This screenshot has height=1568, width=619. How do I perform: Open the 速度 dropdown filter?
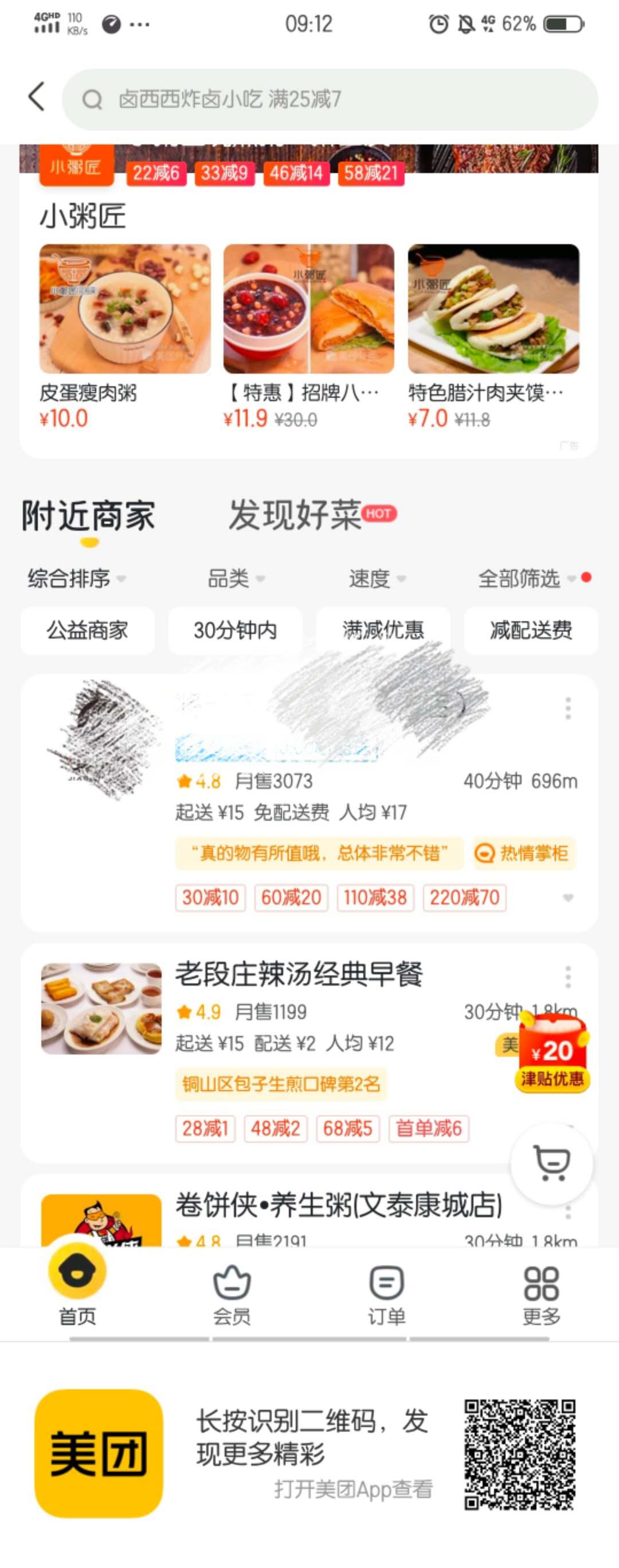[376, 578]
